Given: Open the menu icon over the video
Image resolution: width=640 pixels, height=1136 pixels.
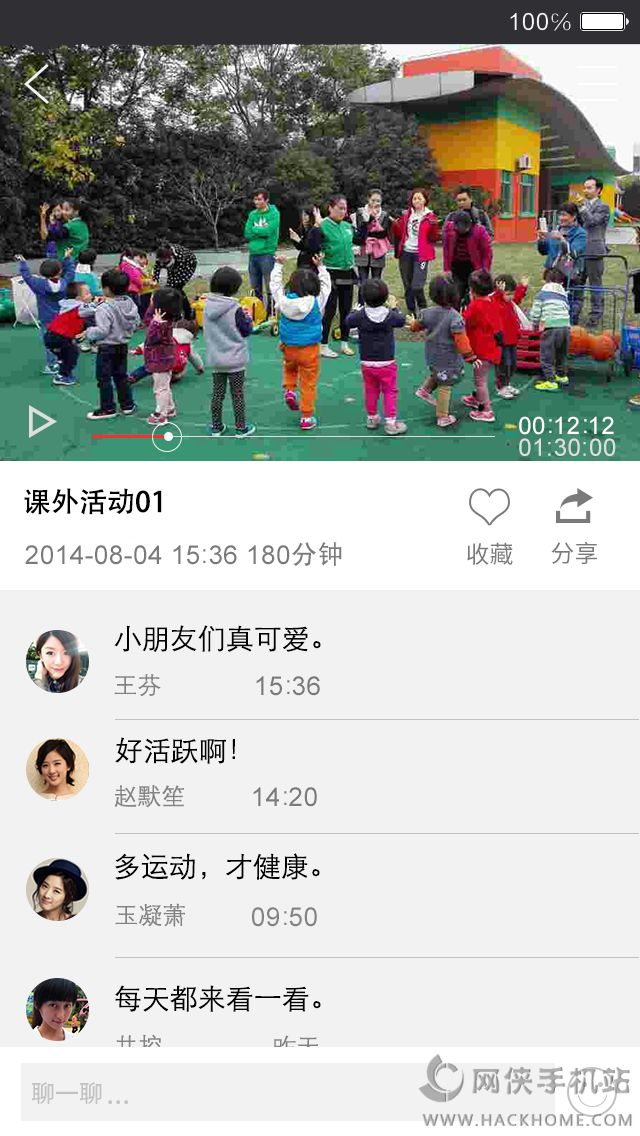Looking at the screenshot, I should click(597, 84).
